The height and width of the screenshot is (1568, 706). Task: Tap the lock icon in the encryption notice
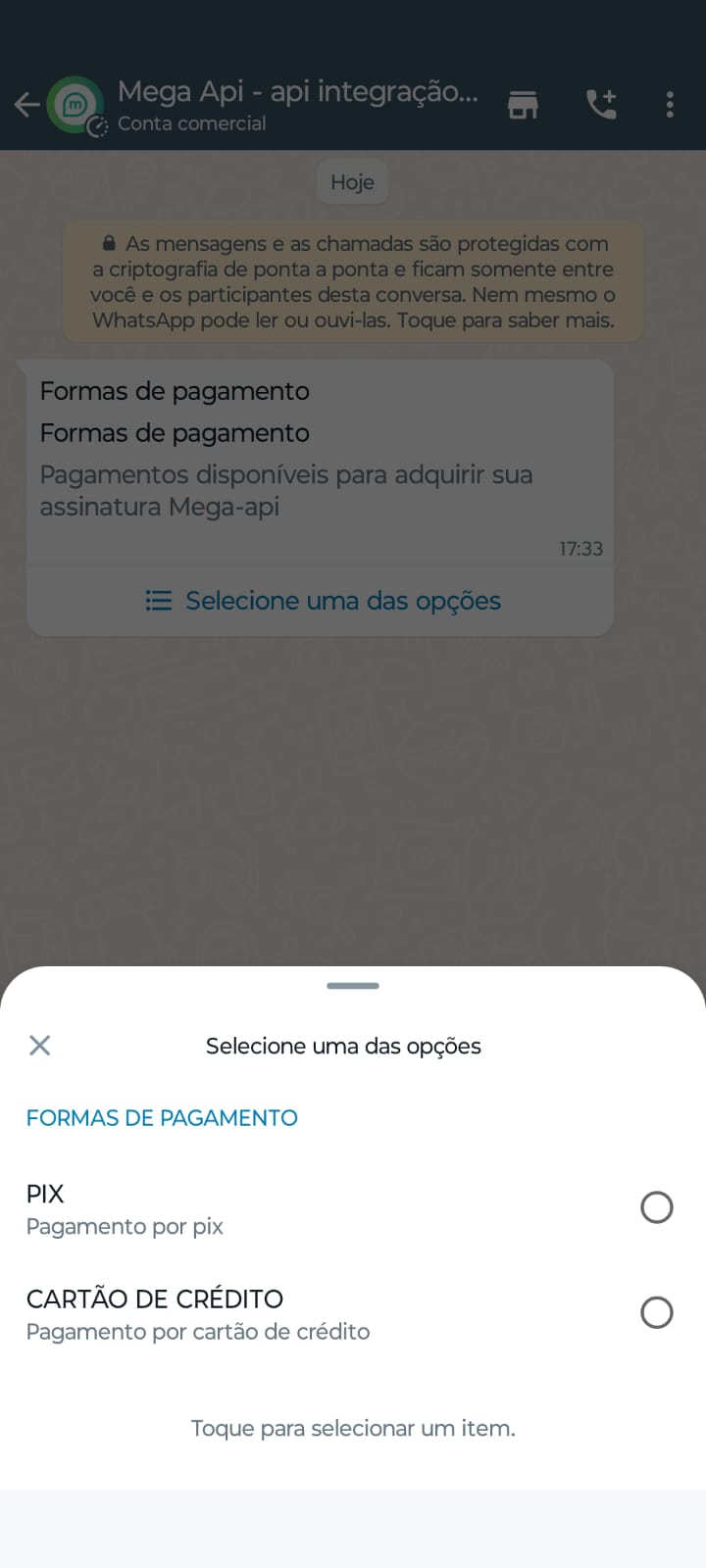coord(108,242)
